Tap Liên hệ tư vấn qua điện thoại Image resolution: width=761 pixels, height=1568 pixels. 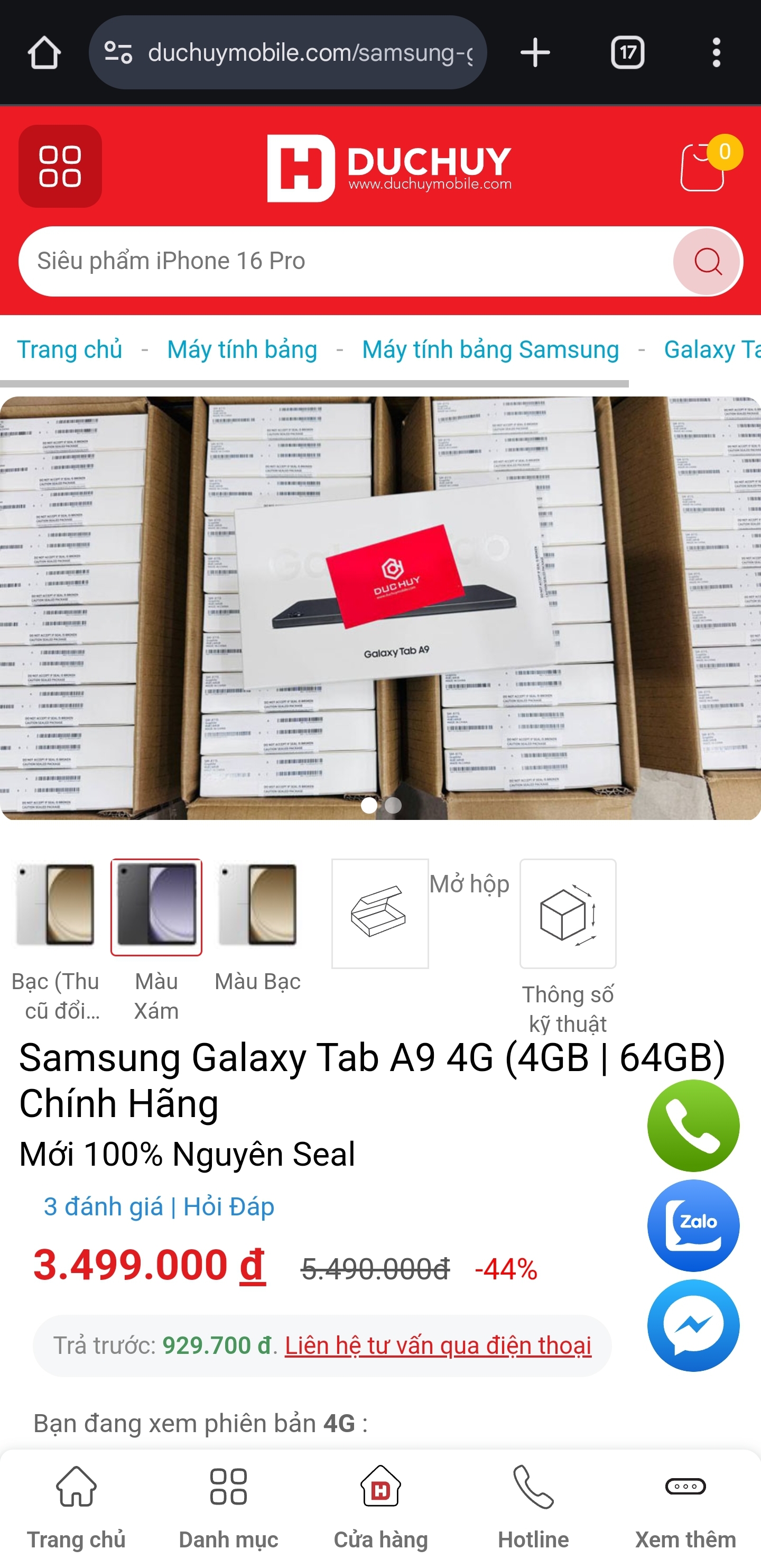click(438, 1344)
